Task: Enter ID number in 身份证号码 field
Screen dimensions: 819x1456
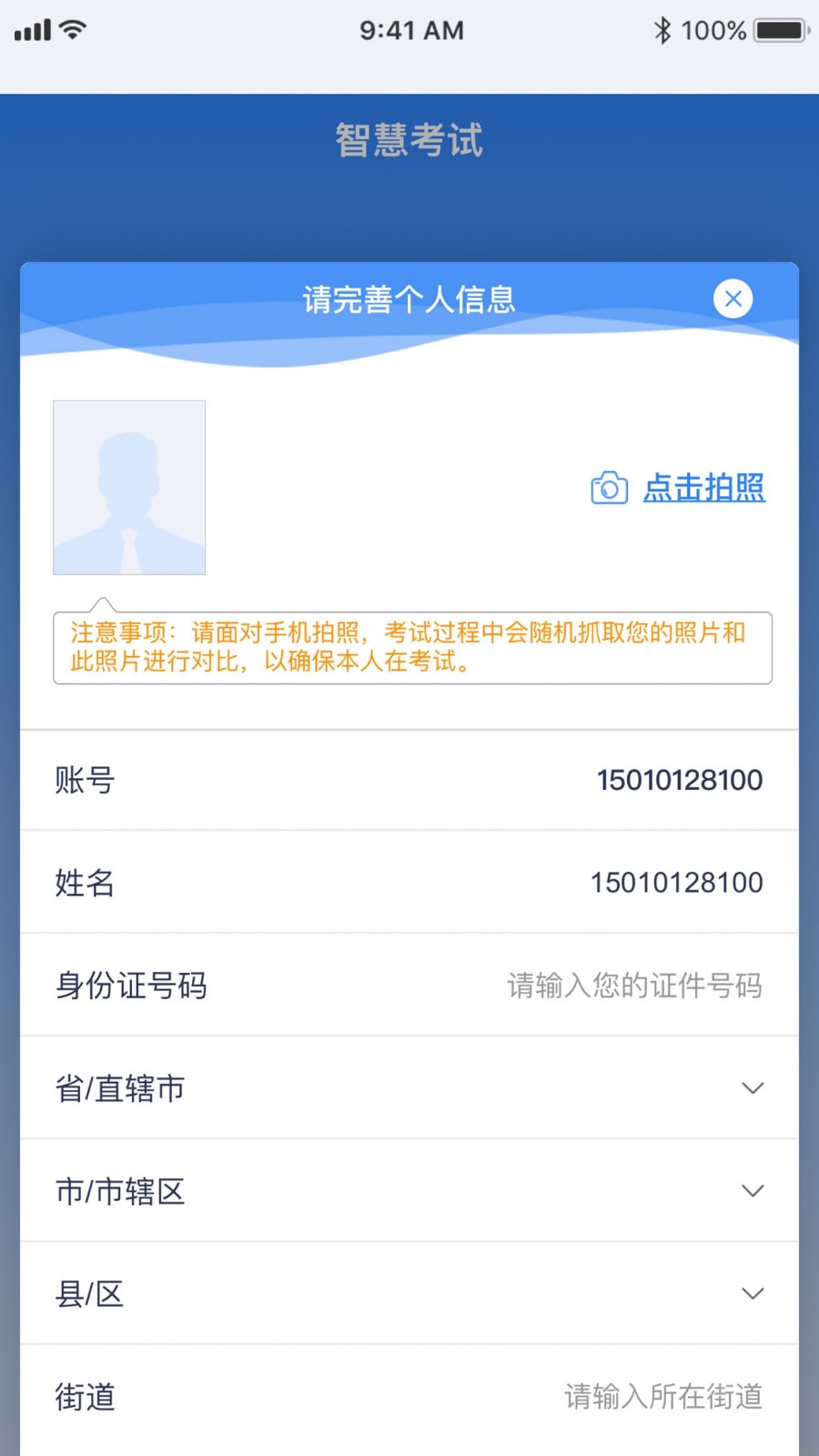Action: (409, 986)
